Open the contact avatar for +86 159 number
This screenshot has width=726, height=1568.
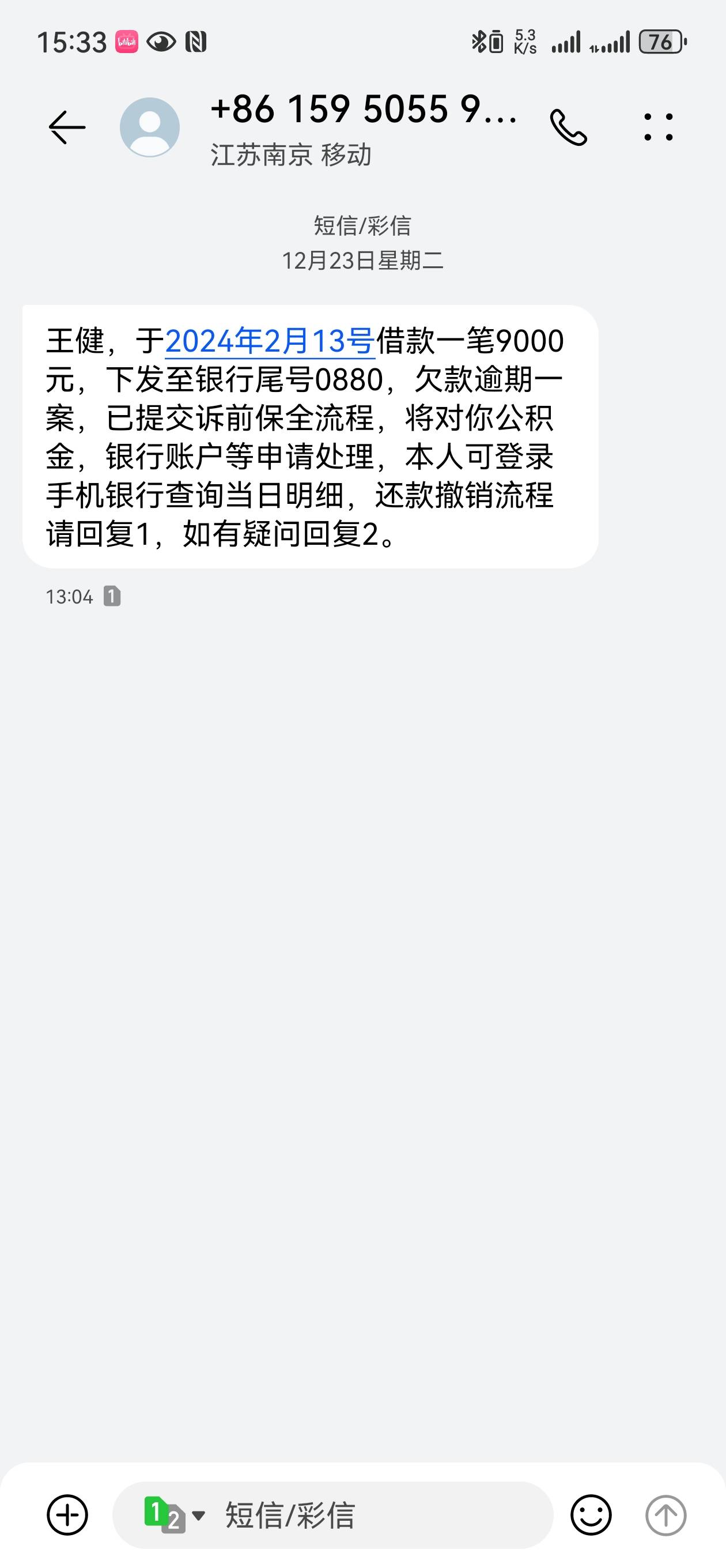point(150,127)
